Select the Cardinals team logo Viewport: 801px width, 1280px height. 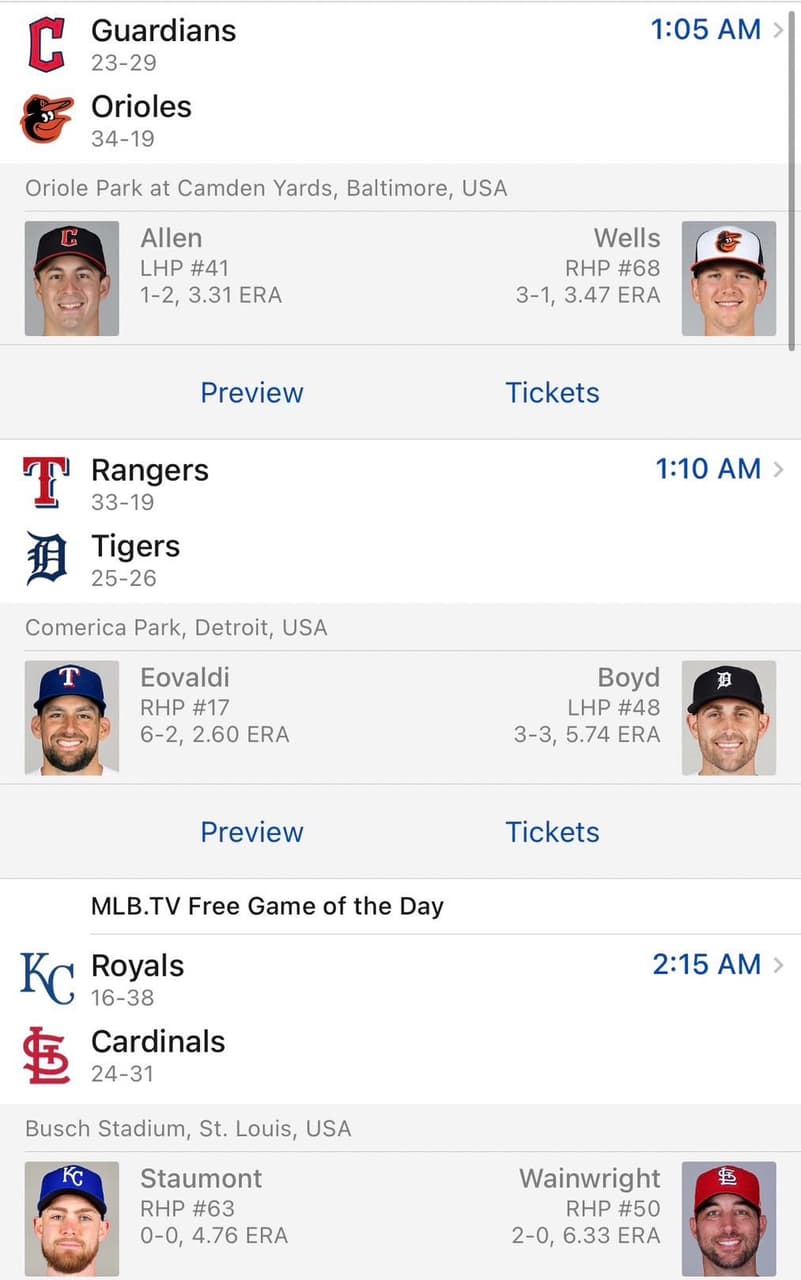tap(44, 1053)
